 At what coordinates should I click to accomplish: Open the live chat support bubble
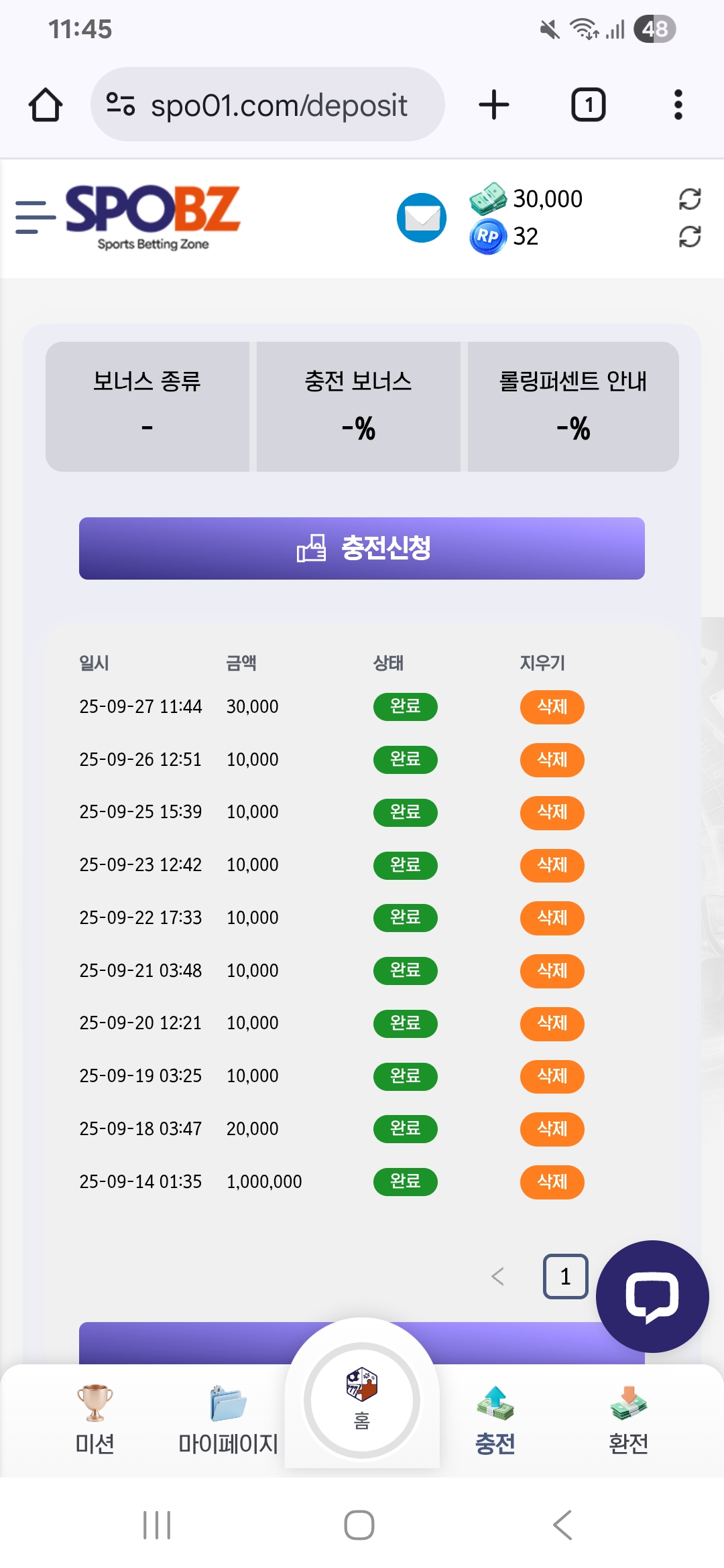pyautogui.click(x=652, y=1297)
